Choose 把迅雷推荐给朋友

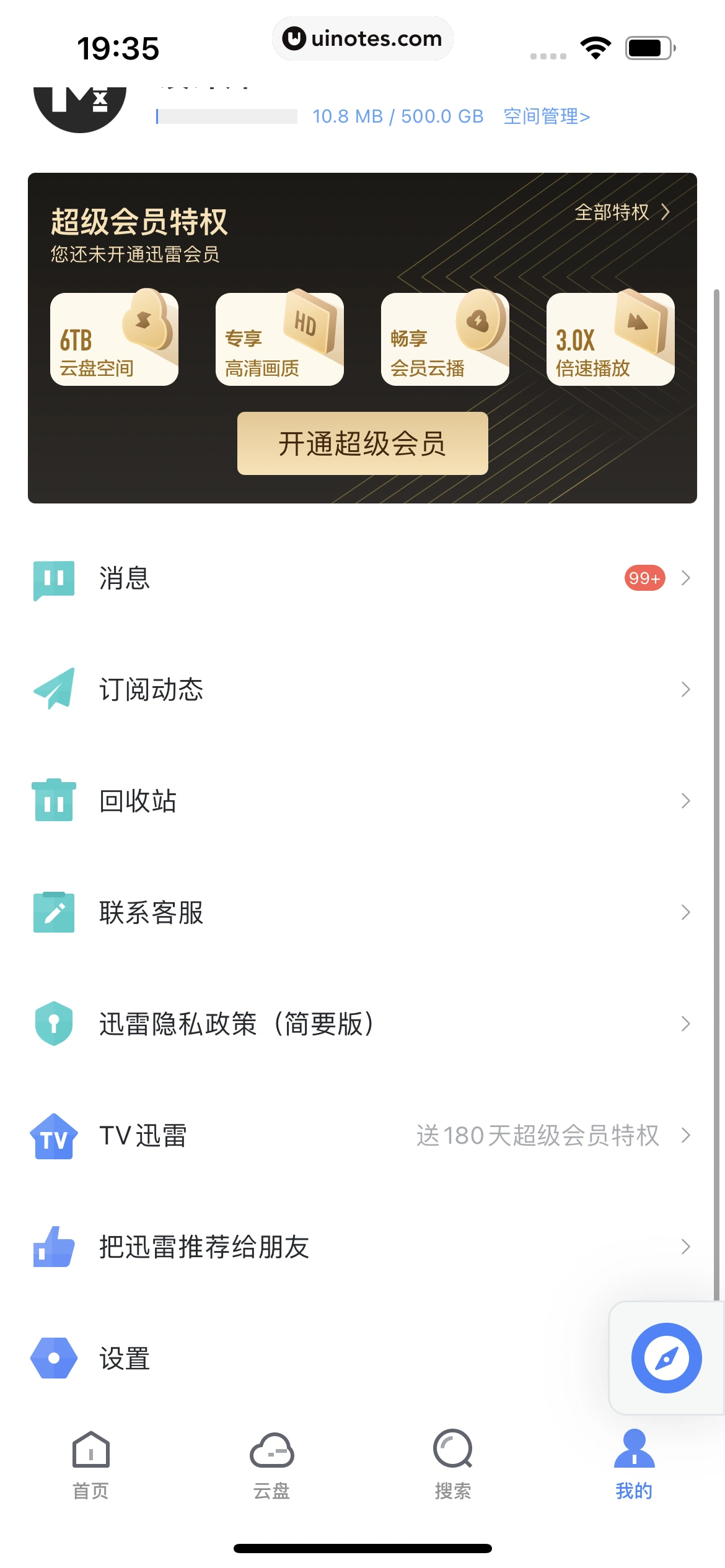pyautogui.click(x=362, y=1247)
